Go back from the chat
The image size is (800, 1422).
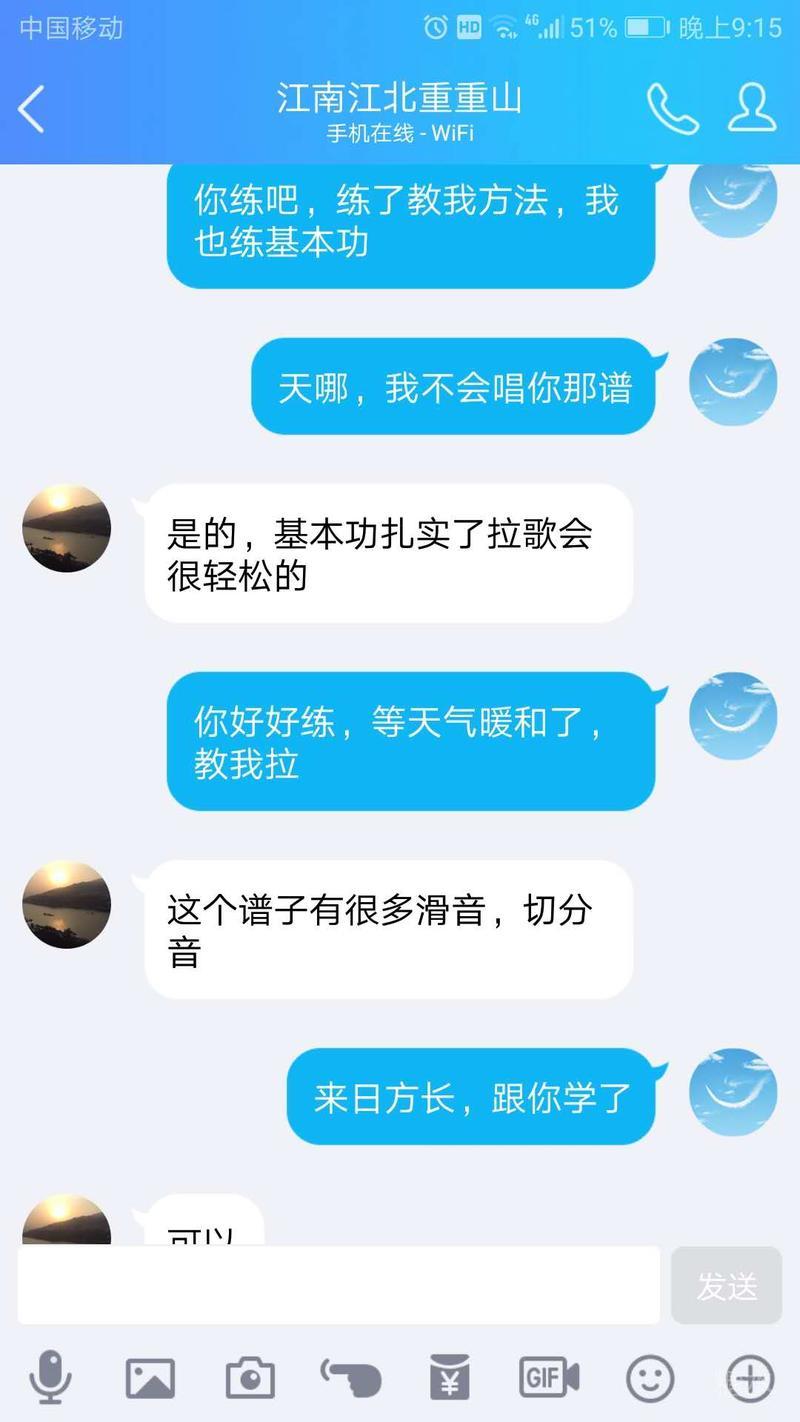pos(32,109)
